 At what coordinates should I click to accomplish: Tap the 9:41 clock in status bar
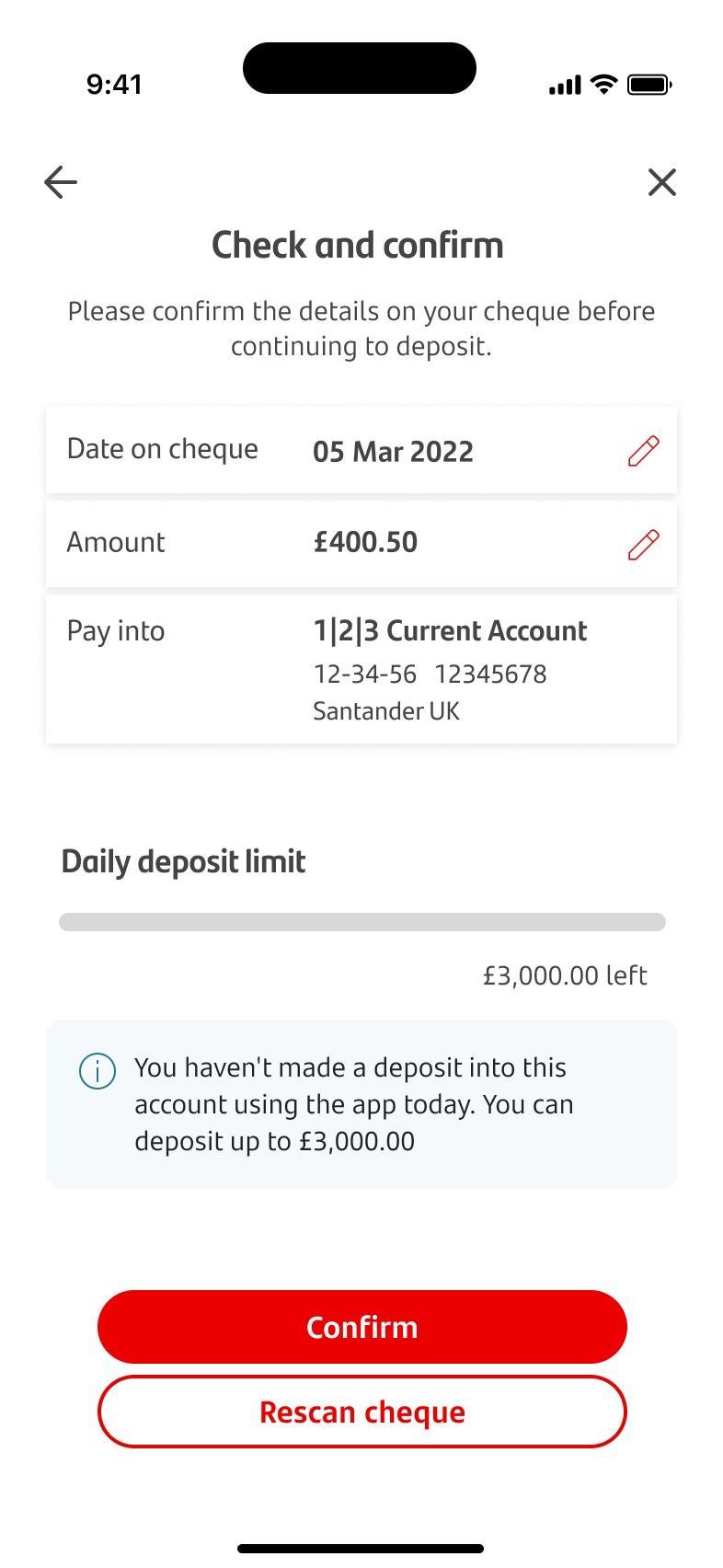115,84
